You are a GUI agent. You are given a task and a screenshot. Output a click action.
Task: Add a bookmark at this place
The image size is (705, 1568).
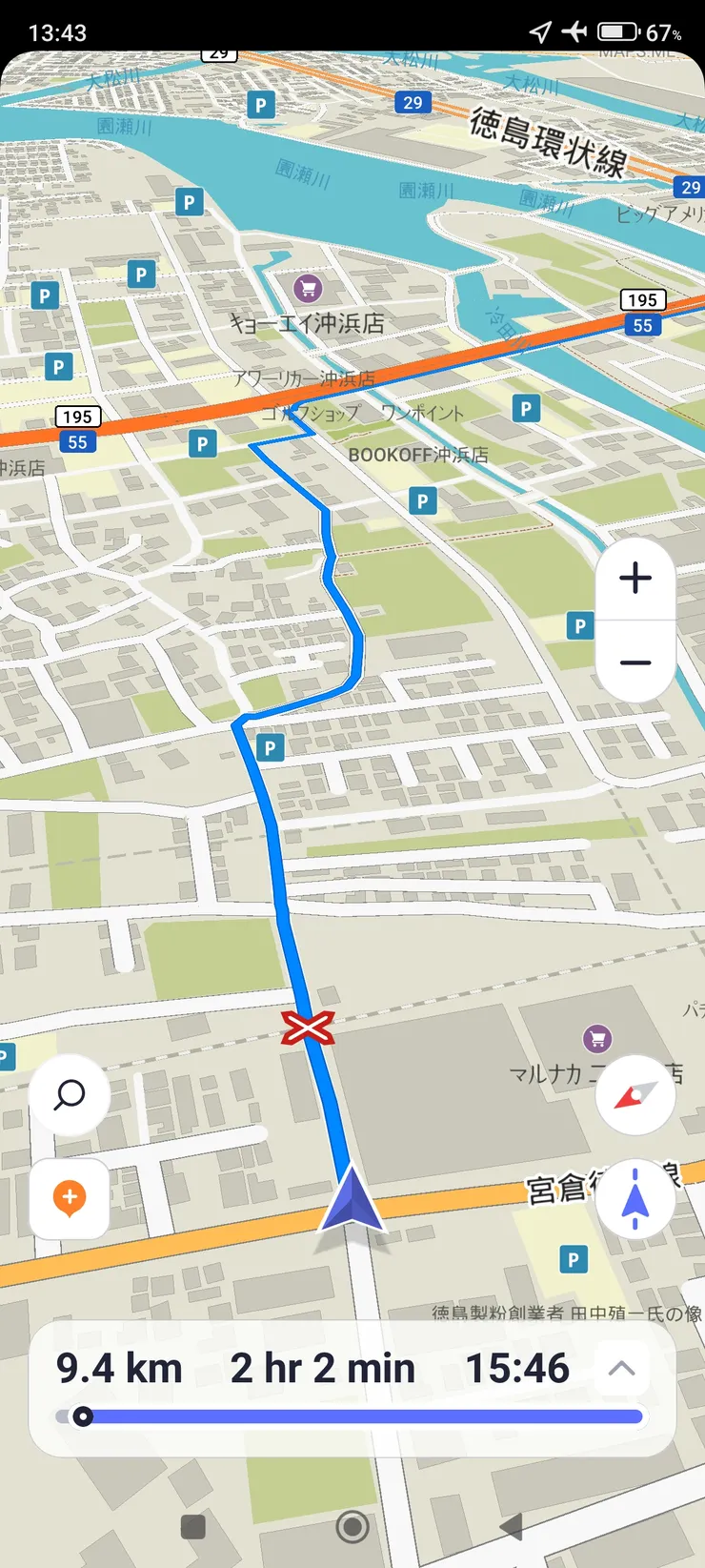click(70, 1198)
